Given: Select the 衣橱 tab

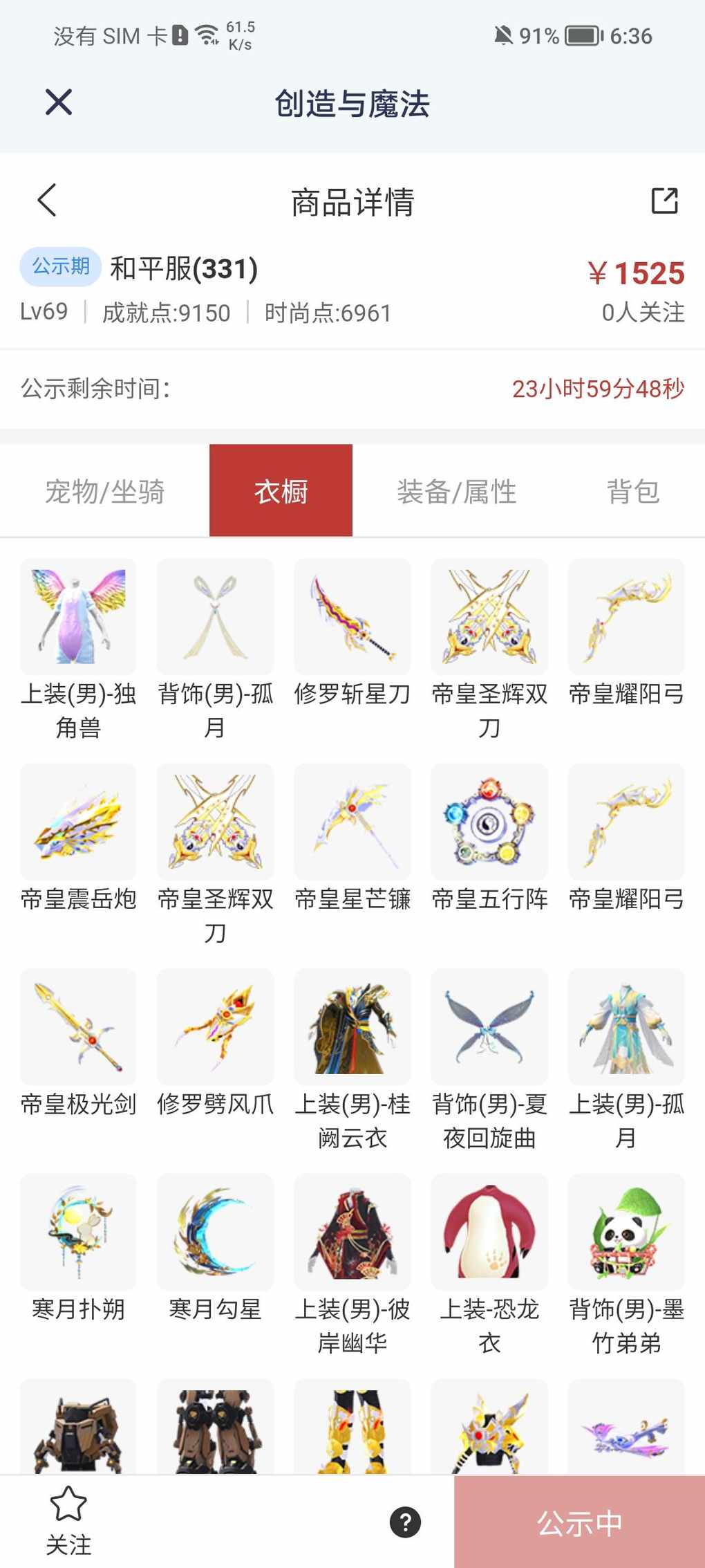Looking at the screenshot, I should (x=281, y=491).
